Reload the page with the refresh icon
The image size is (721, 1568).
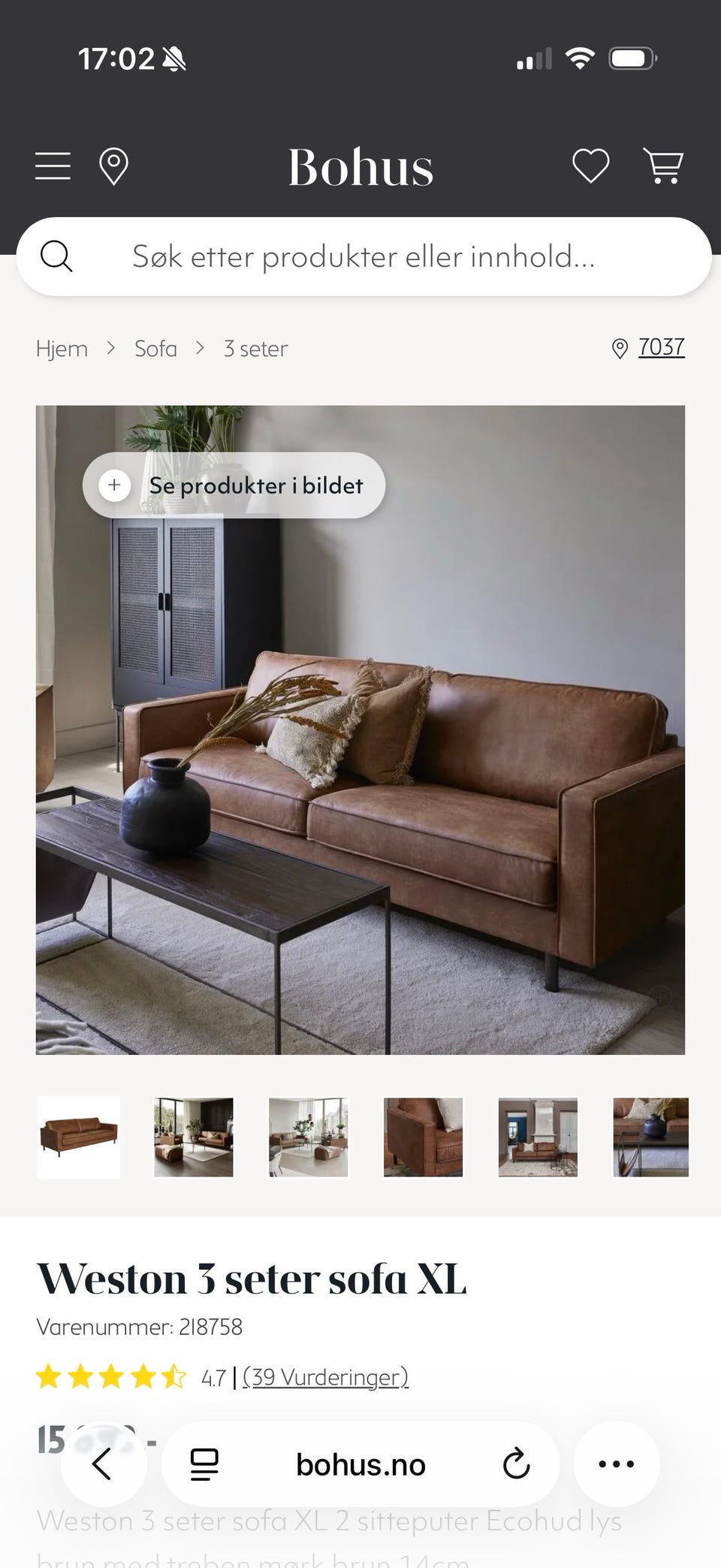click(x=516, y=1463)
